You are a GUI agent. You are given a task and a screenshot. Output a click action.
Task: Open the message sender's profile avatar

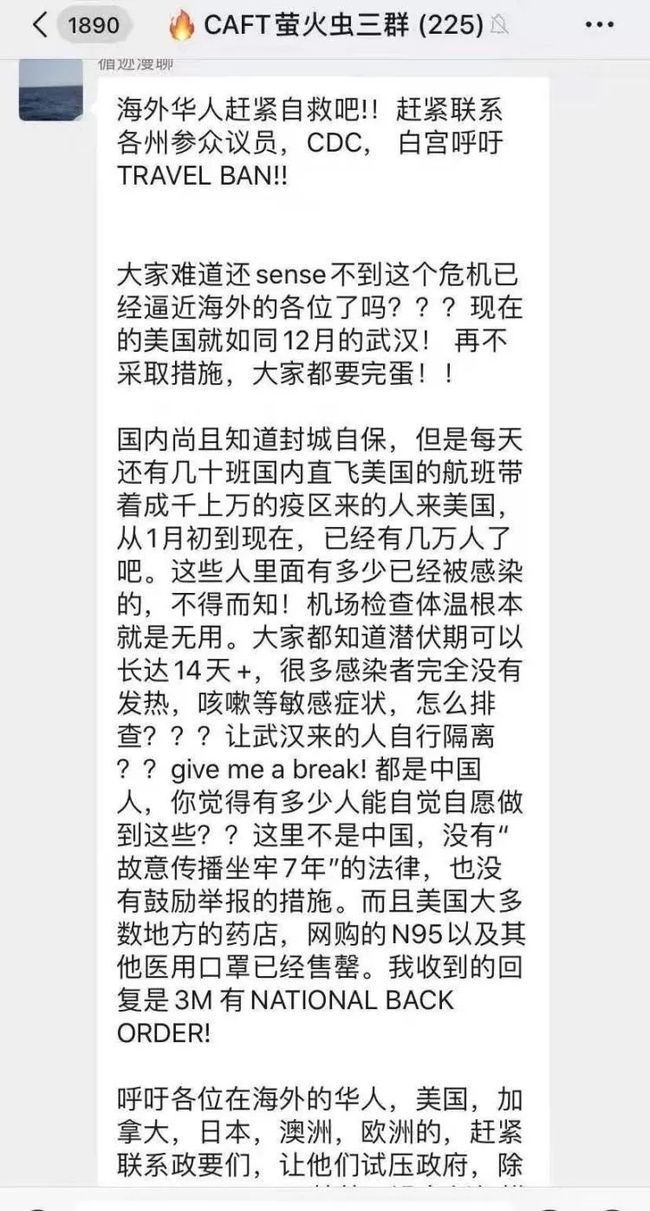click(51, 90)
